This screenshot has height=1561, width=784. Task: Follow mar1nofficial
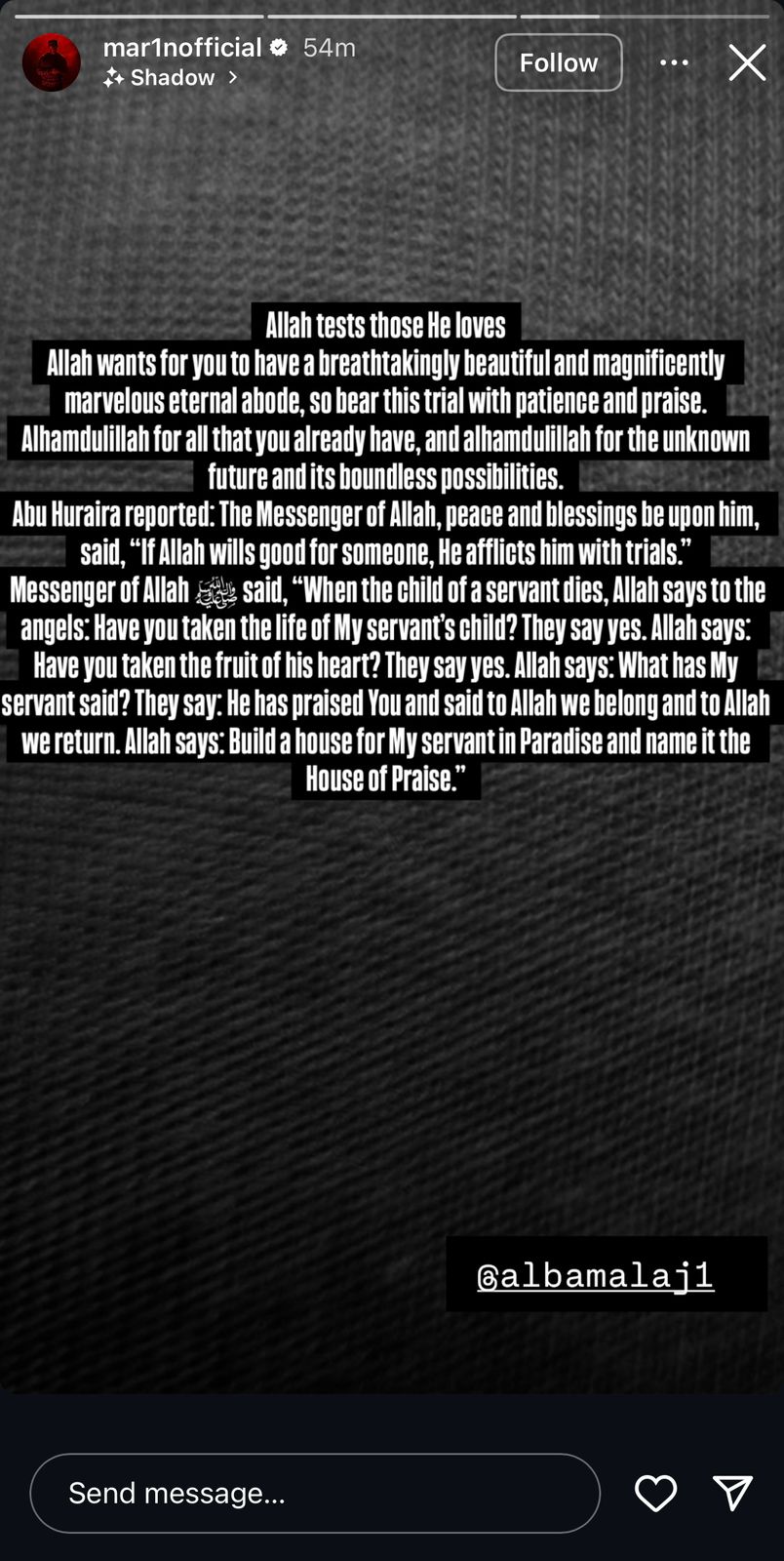[558, 62]
